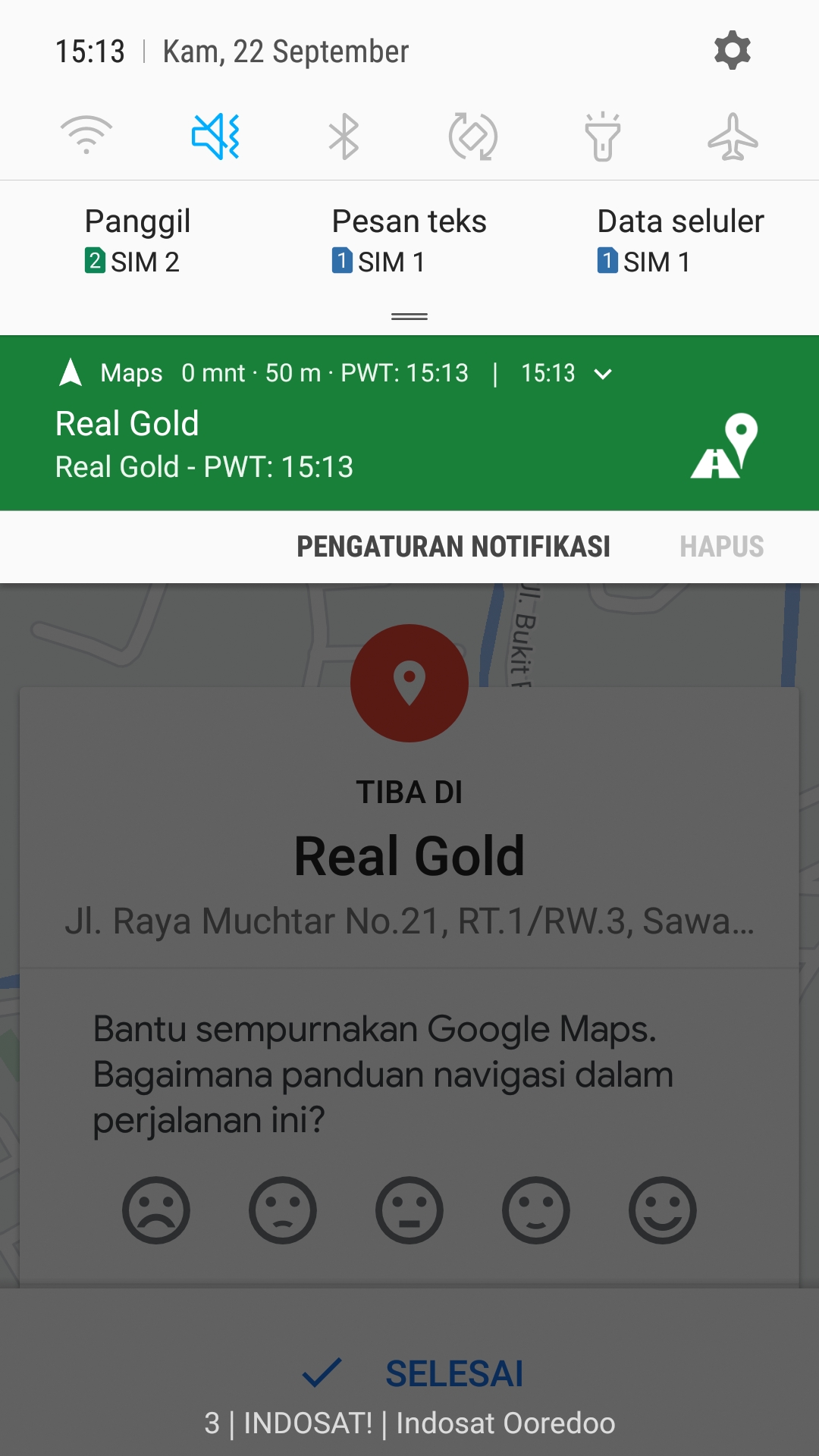Toggle the sound mute quick setting
This screenshot has height=1456, width=819.
tap(216, 136)
